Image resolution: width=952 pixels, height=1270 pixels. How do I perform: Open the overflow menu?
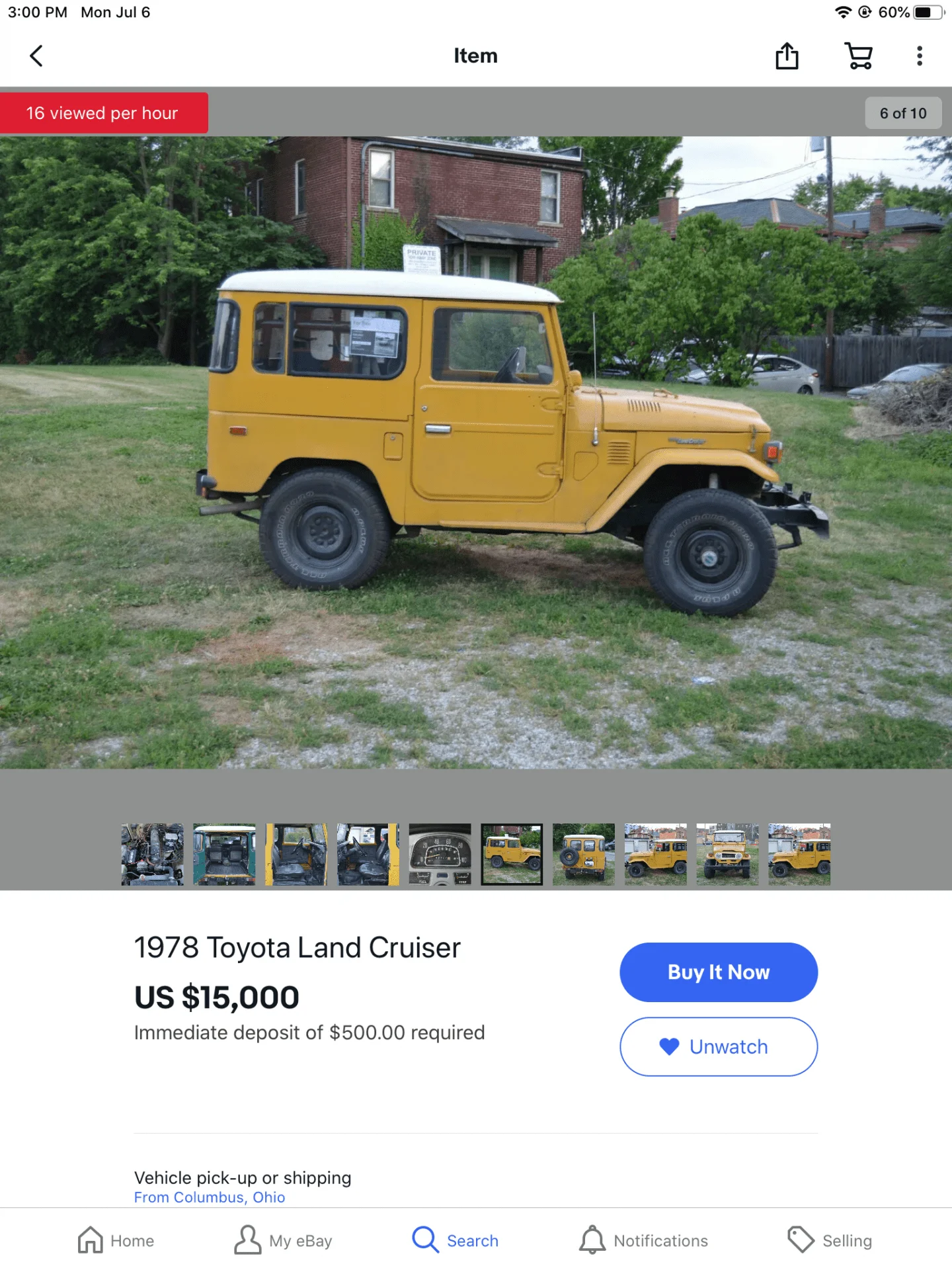[x=919, y=56]
